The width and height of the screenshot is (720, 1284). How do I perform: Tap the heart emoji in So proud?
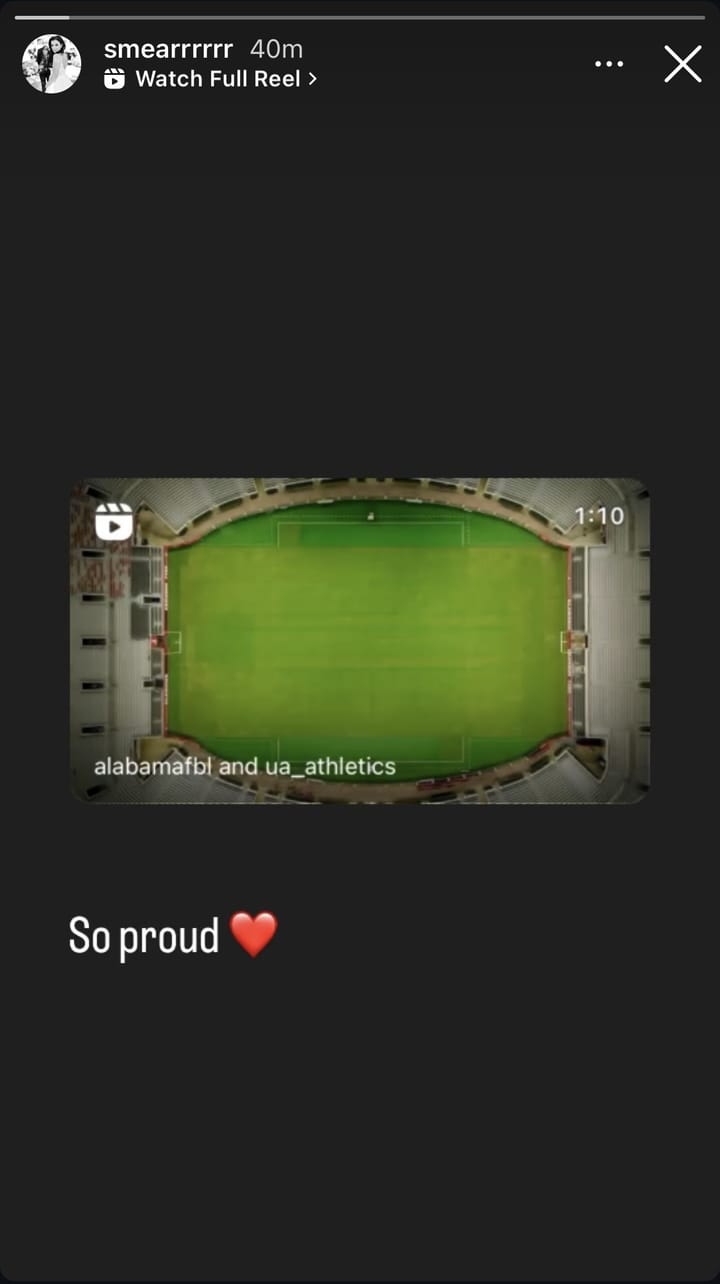[258, 934]
